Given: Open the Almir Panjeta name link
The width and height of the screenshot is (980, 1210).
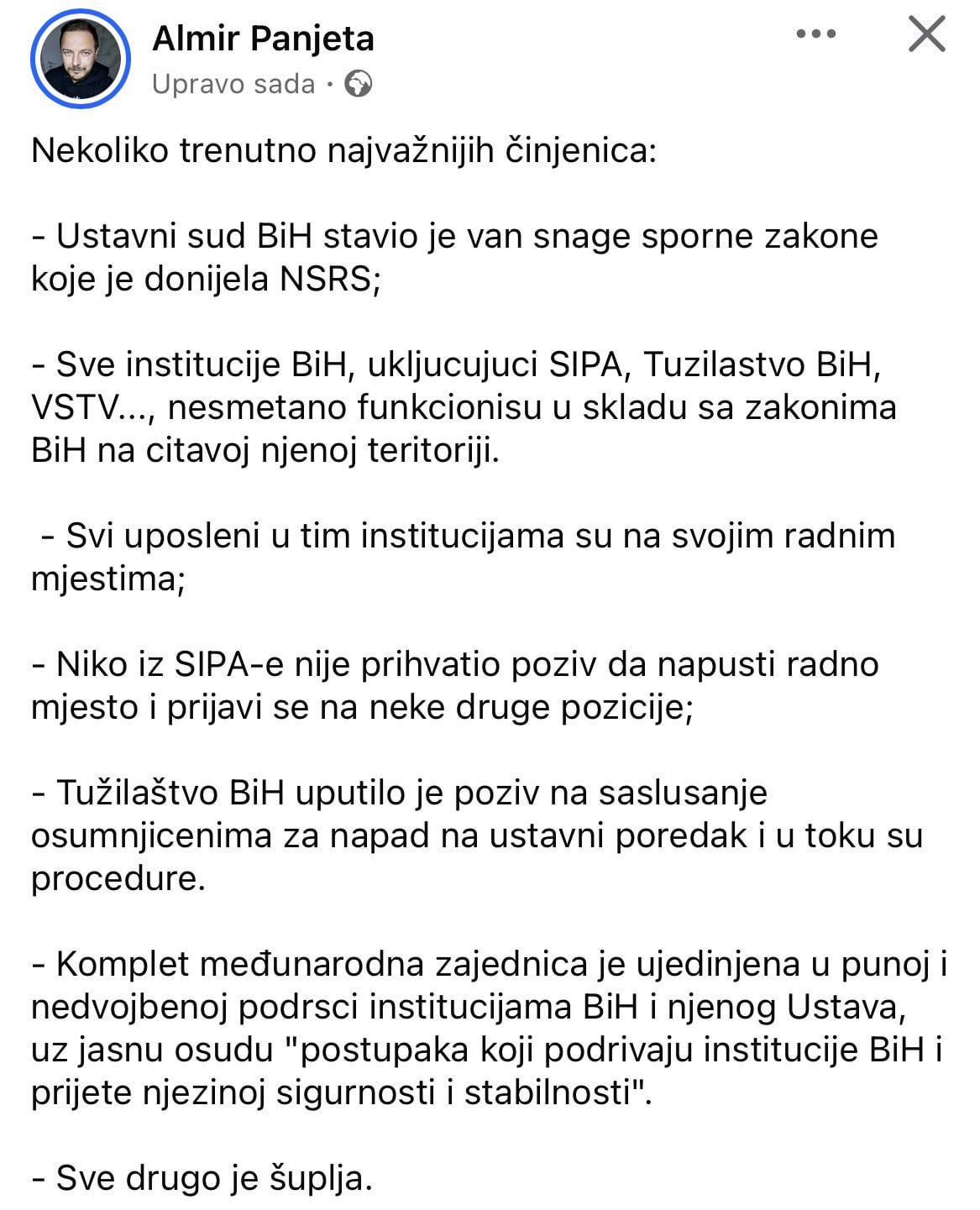Looking at the screenshot, I should coord(264,39).
